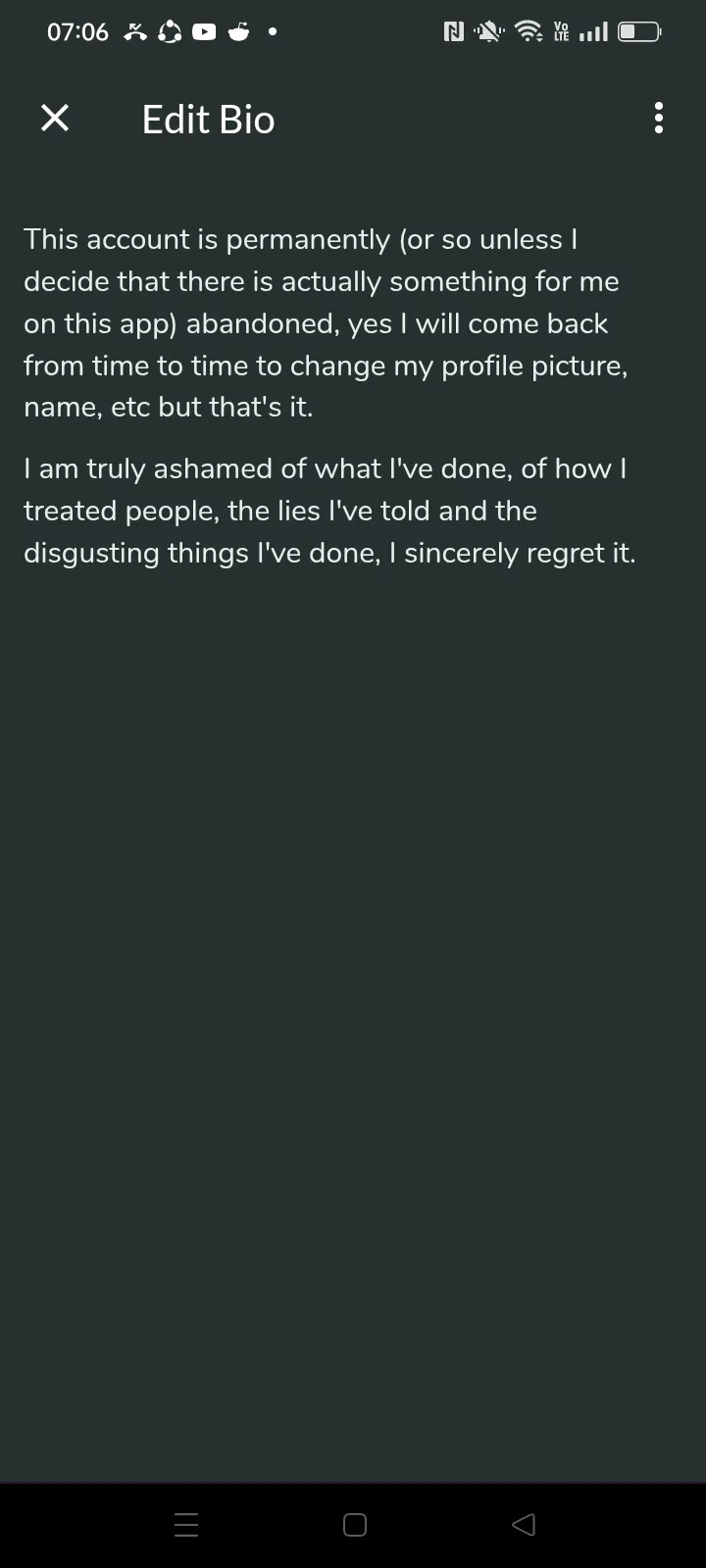The height and width of the screenshot is (1568, 706).
Task: Tap the bio text to edit it
Action: tap(329, 396)
